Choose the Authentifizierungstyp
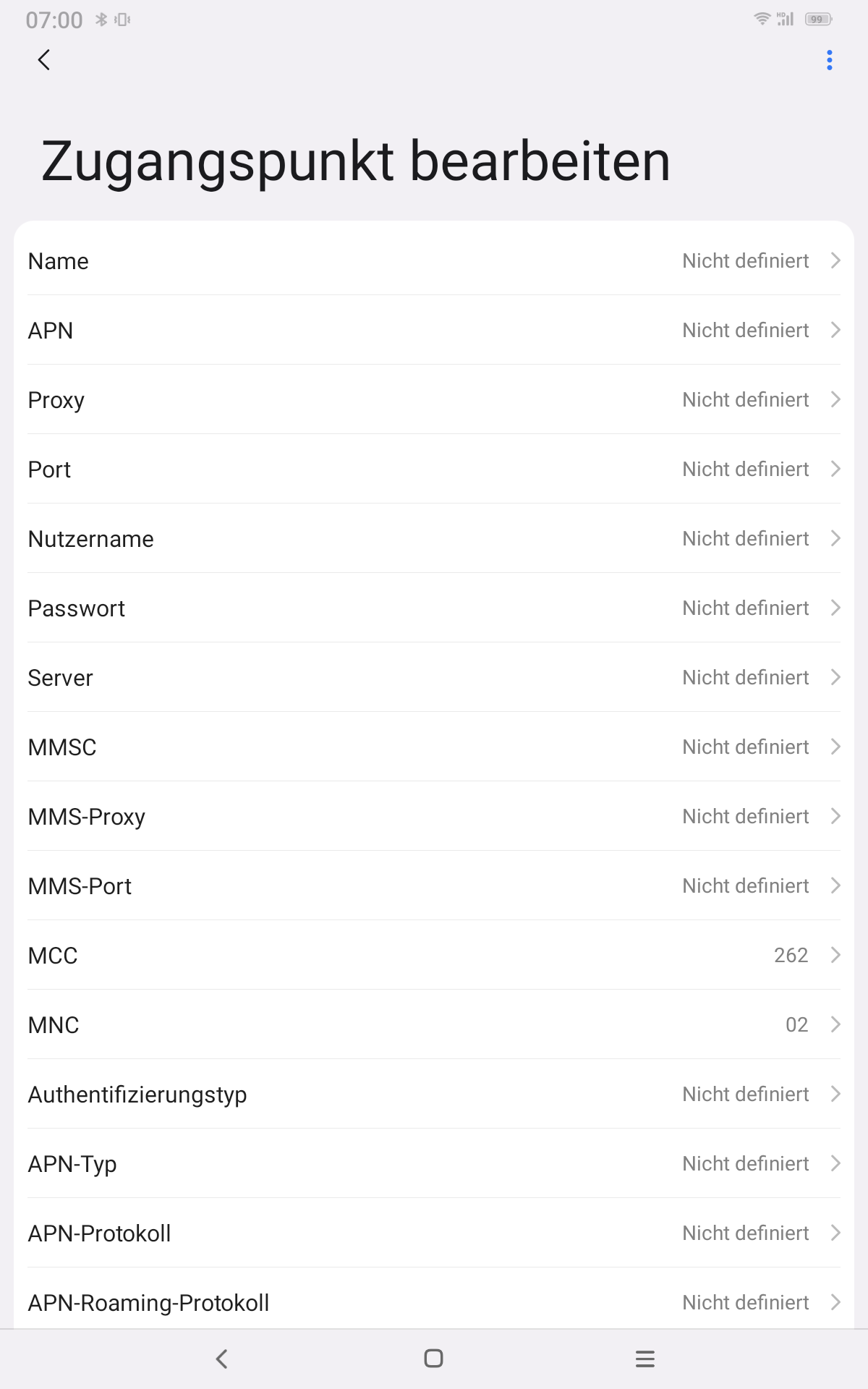Image resolution: width=868 pixels, height=1389 pixels. coord(434,1094)
